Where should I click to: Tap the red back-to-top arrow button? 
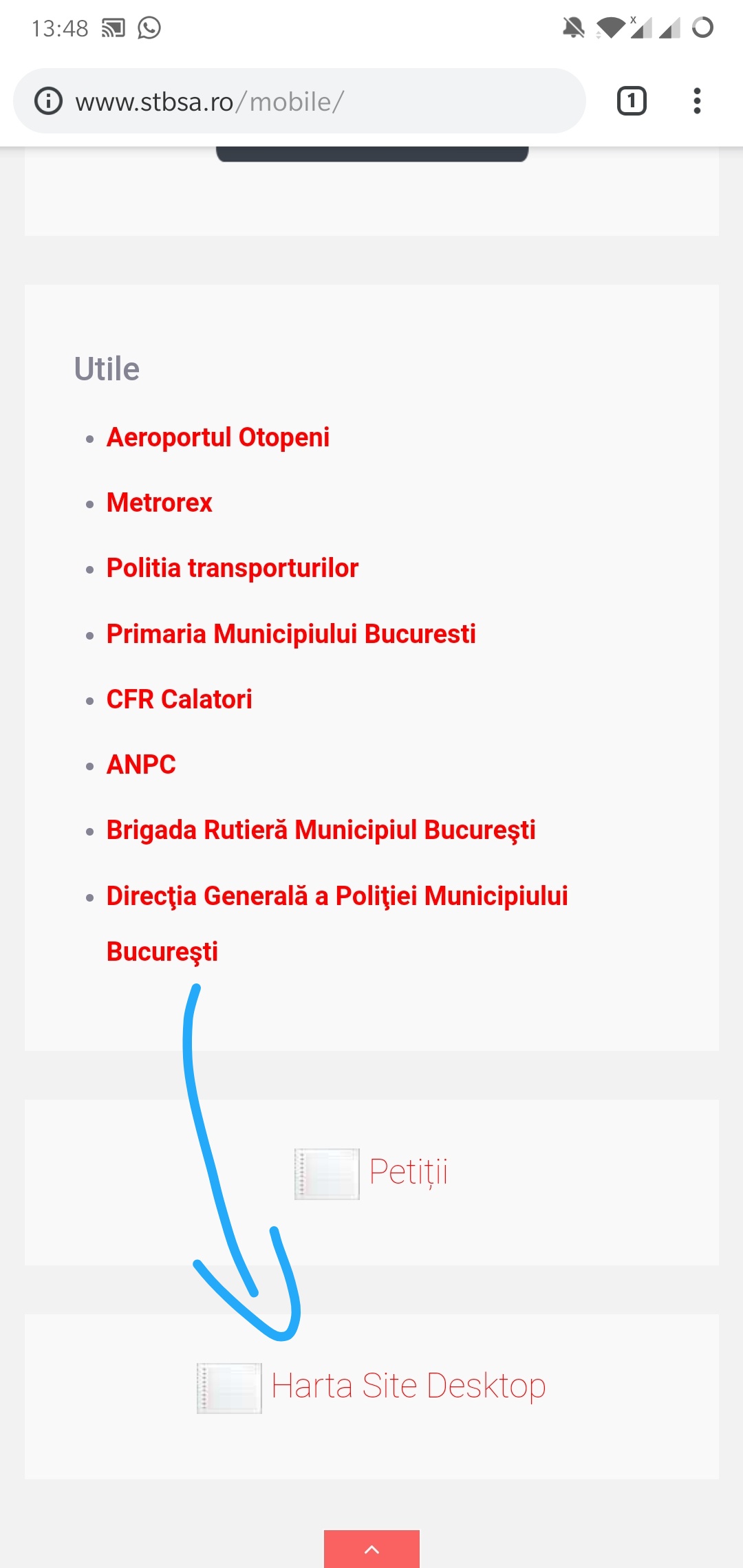(371, 1549)
